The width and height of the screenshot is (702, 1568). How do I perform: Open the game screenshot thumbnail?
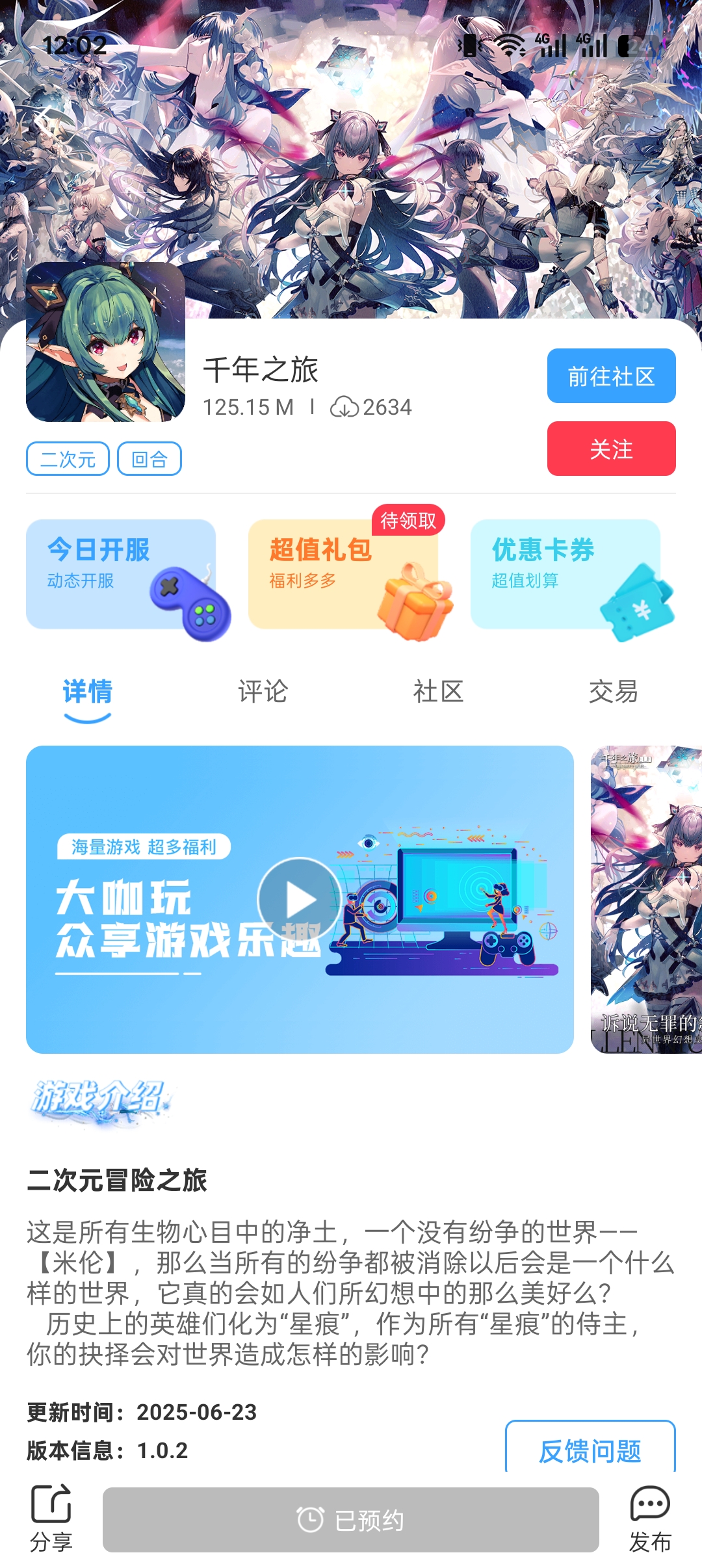pos(646,899)
